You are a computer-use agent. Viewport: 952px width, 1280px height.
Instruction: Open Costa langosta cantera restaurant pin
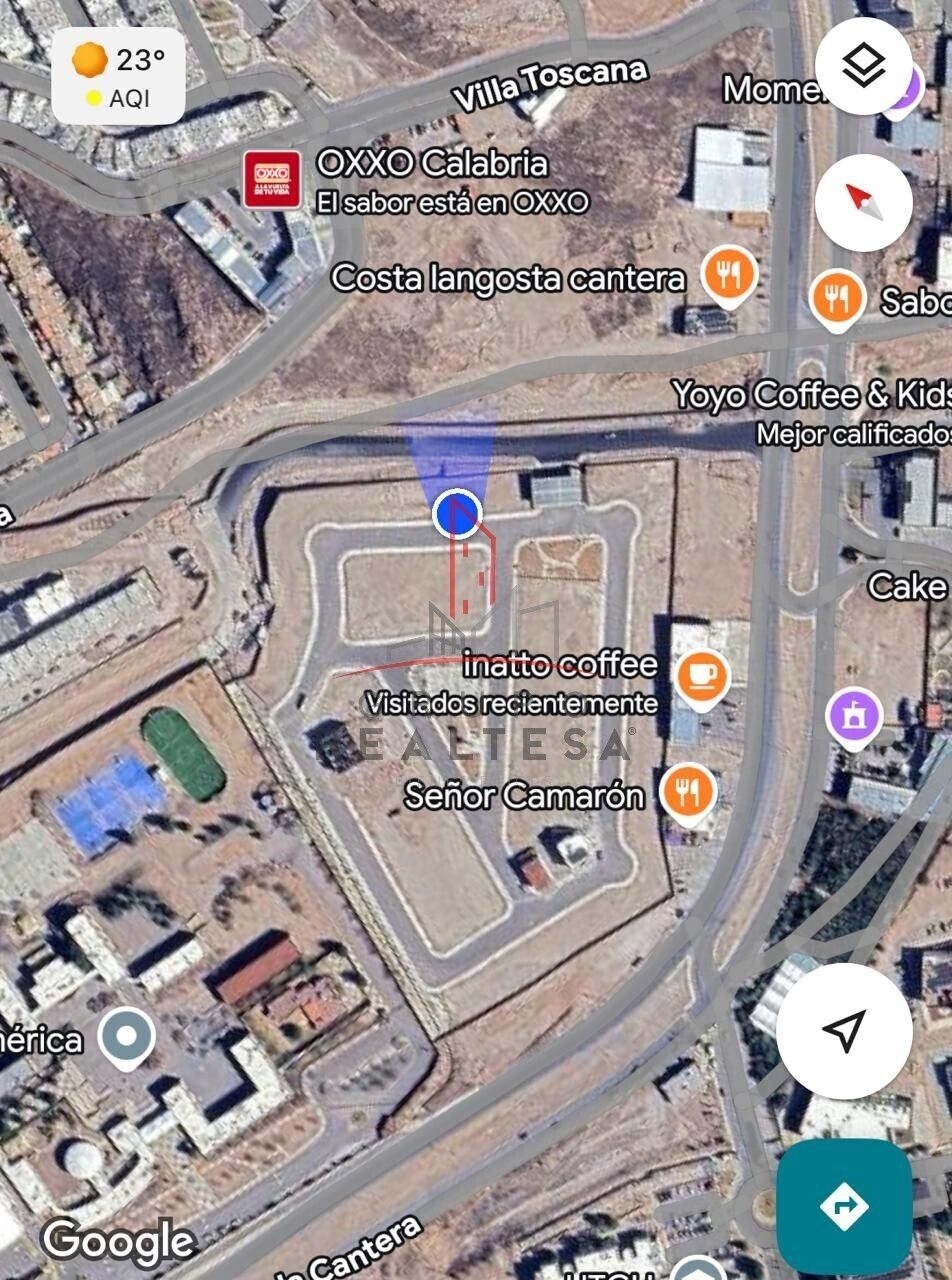pyautogui.click(x=729, y=275)
